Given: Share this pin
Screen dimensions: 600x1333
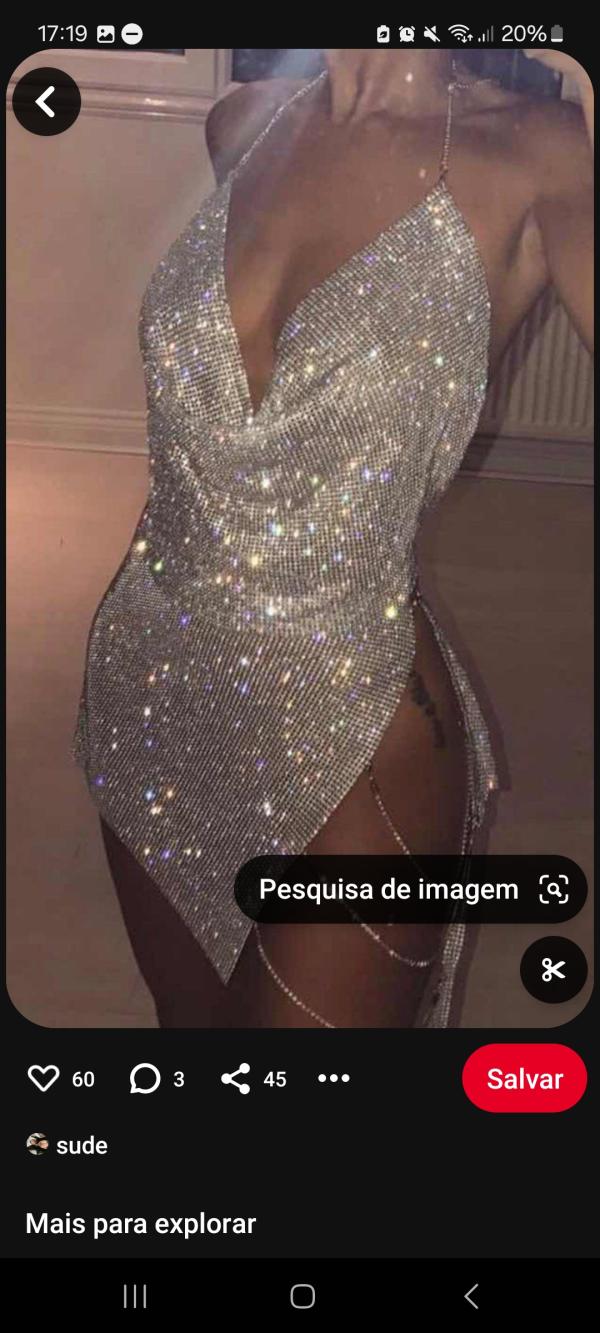Looking at the screenshot, I should tap(236, 1078).
